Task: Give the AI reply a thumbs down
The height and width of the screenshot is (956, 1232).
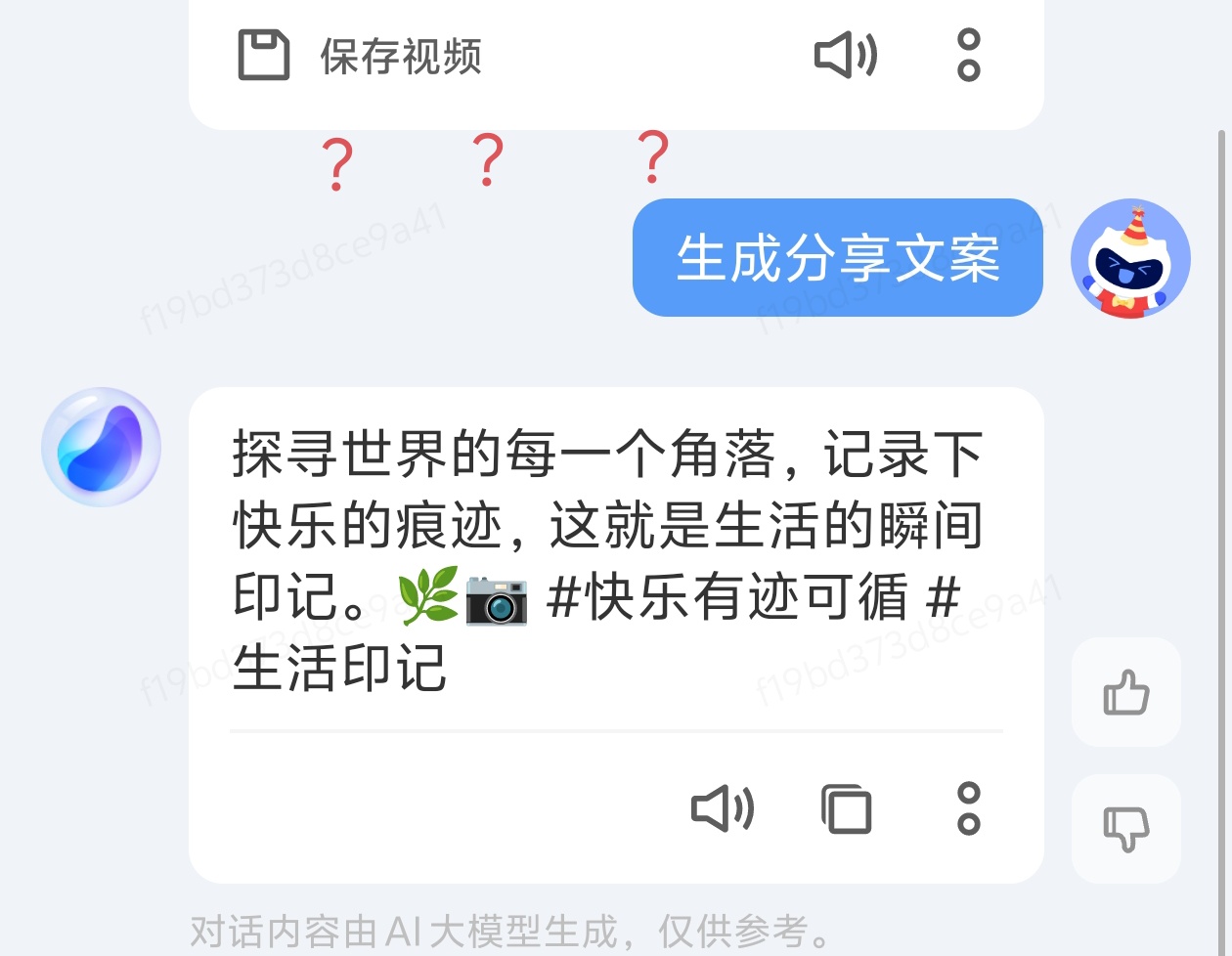Action: 1126,829
